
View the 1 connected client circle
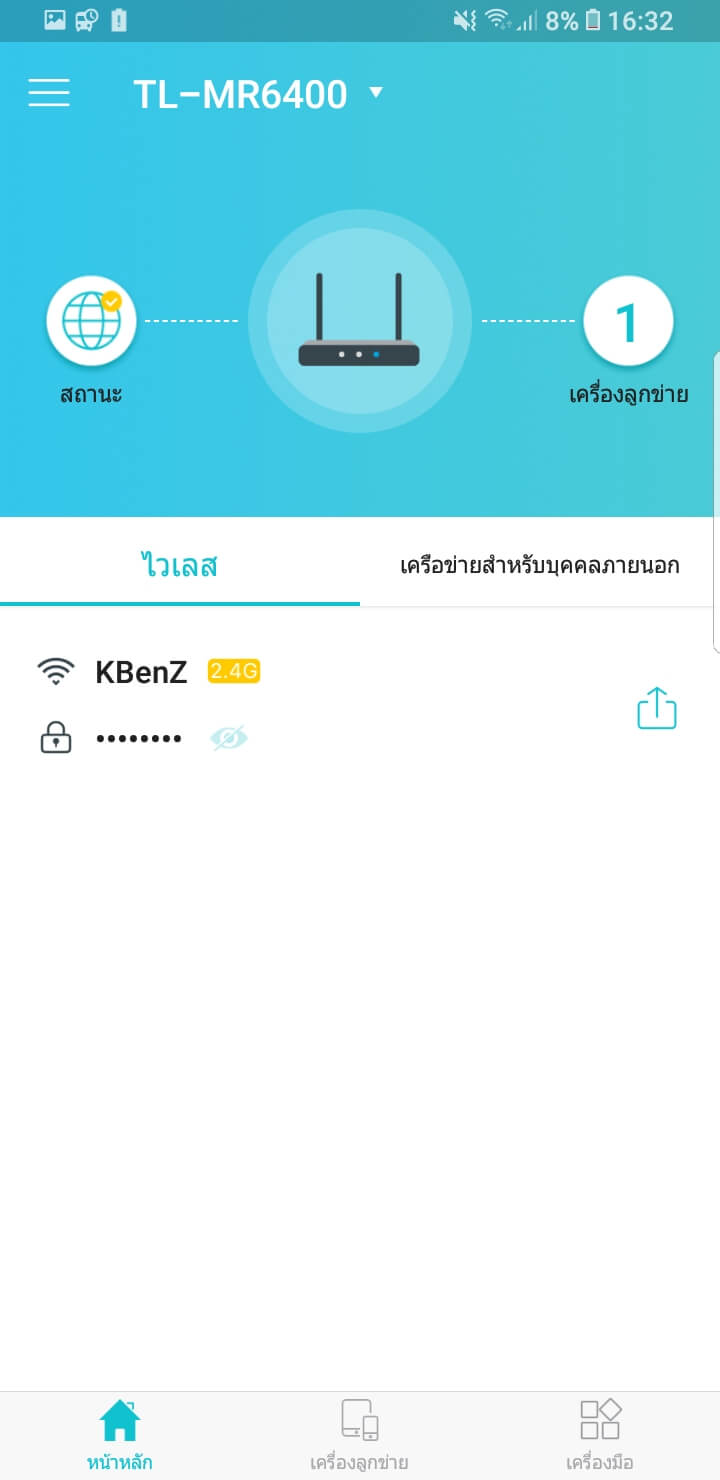(x=628, y=321)
